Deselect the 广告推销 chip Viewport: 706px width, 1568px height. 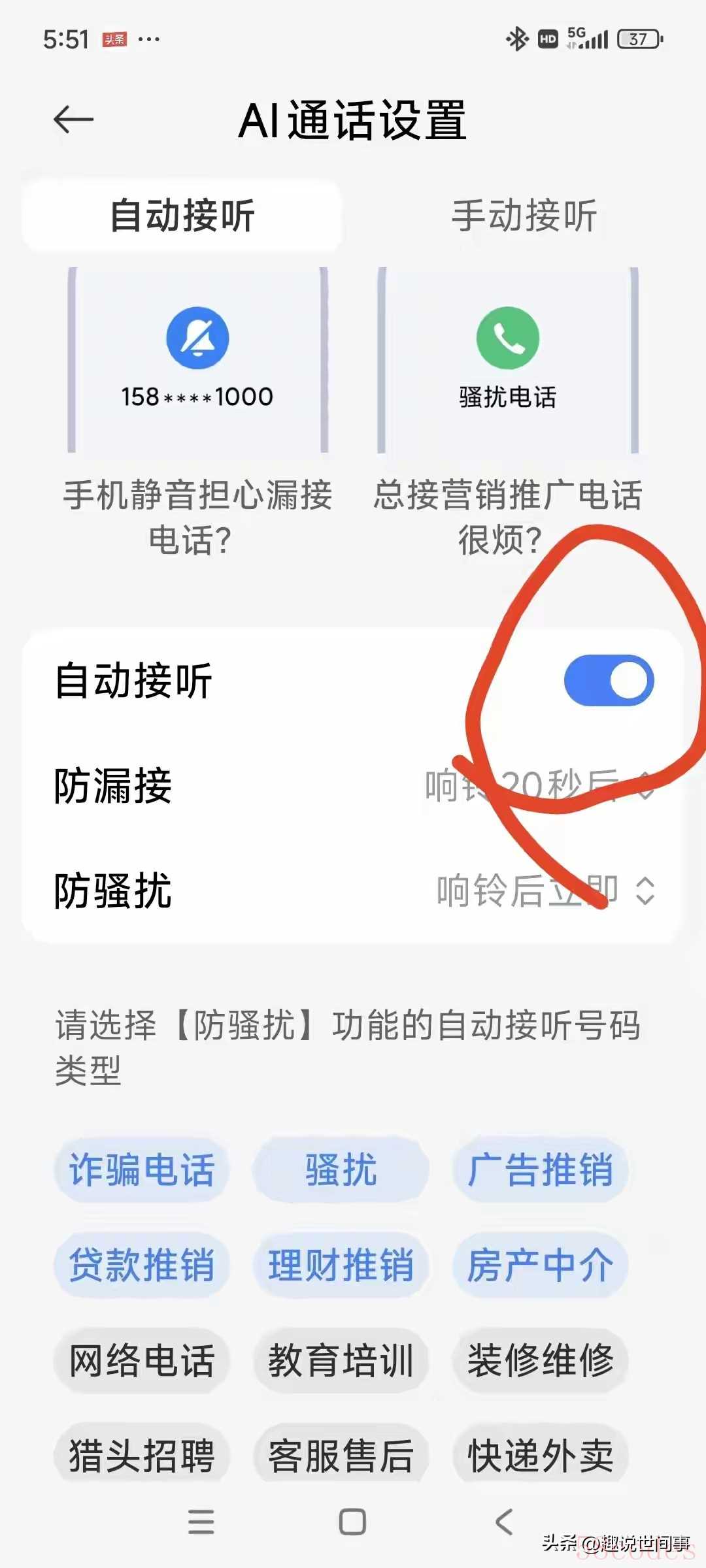tap(540, 1169)
